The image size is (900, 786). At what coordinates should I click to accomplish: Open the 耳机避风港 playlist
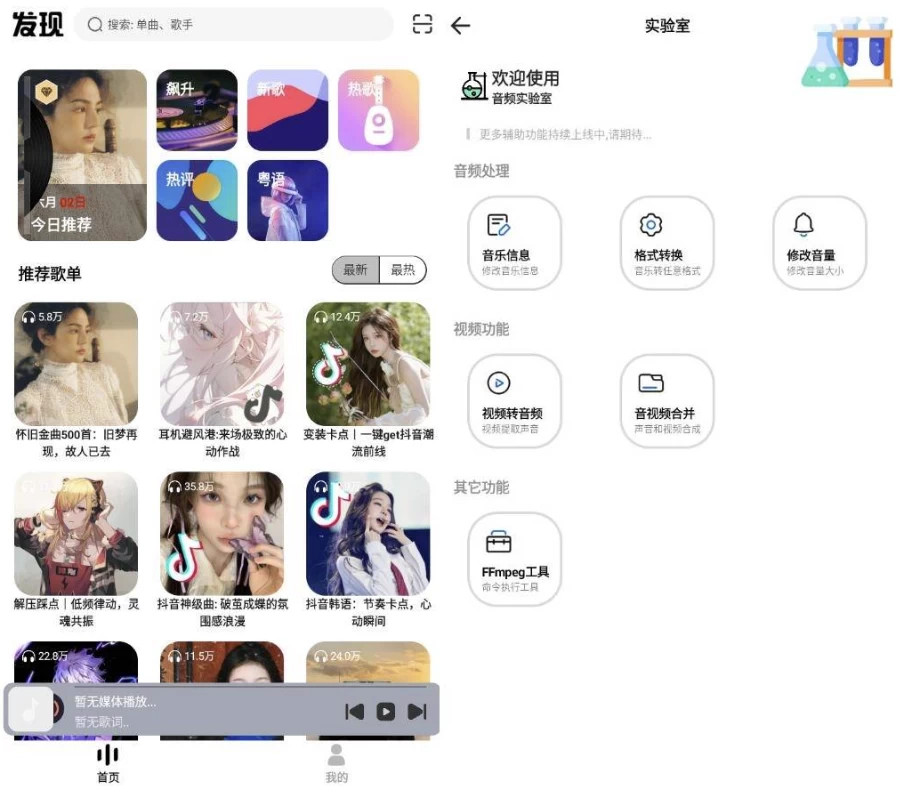[x=222, y=365]
